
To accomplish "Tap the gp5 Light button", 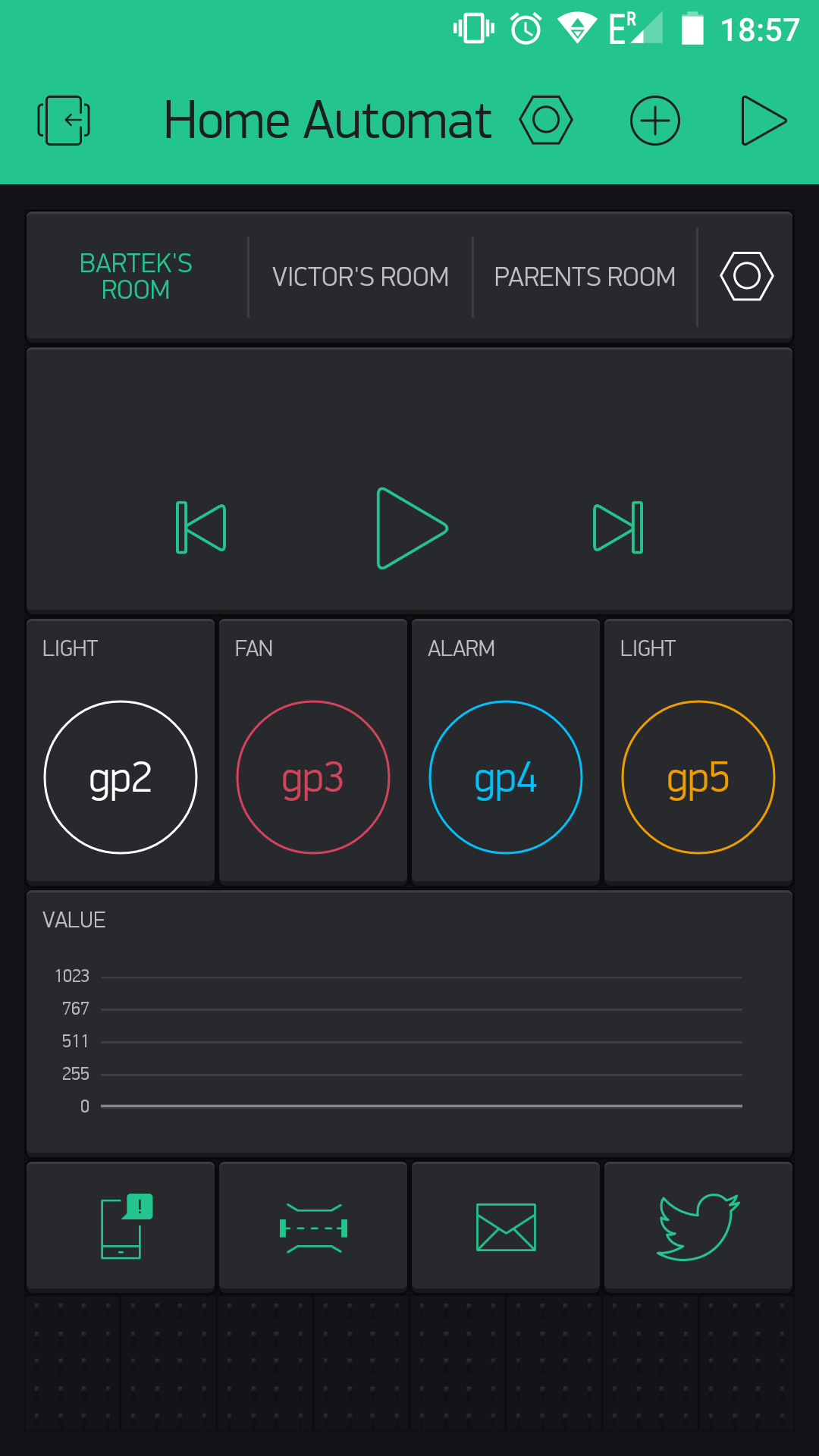I will 698,777.
